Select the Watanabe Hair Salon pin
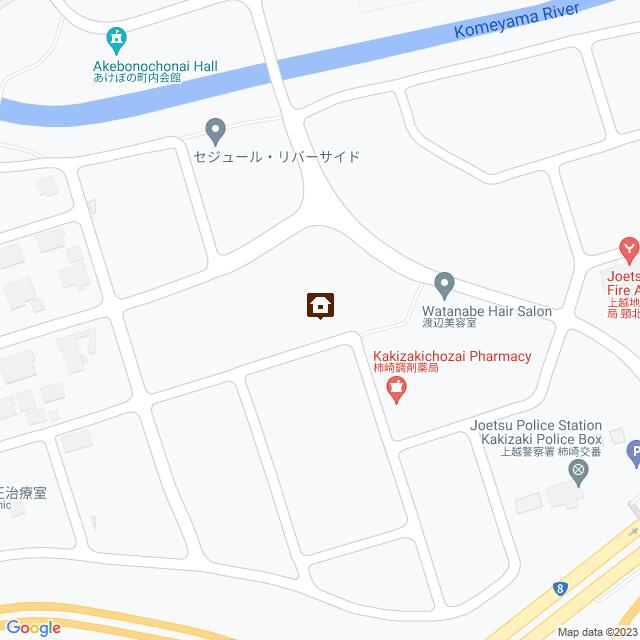This screenshot has width=640, height=640. (445, 285)
